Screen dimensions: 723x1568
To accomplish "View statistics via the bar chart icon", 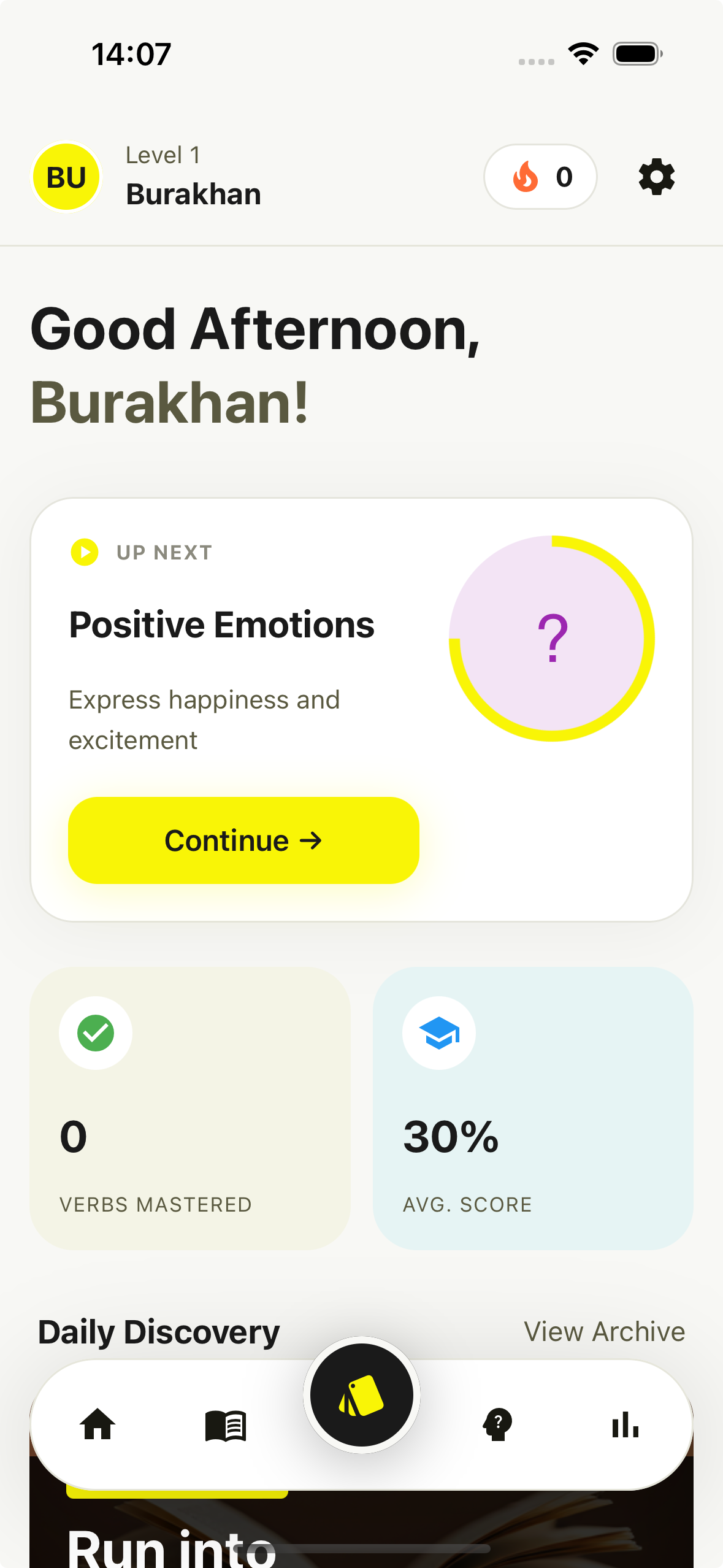I will pyautogui.click(x=624, y=1426).
